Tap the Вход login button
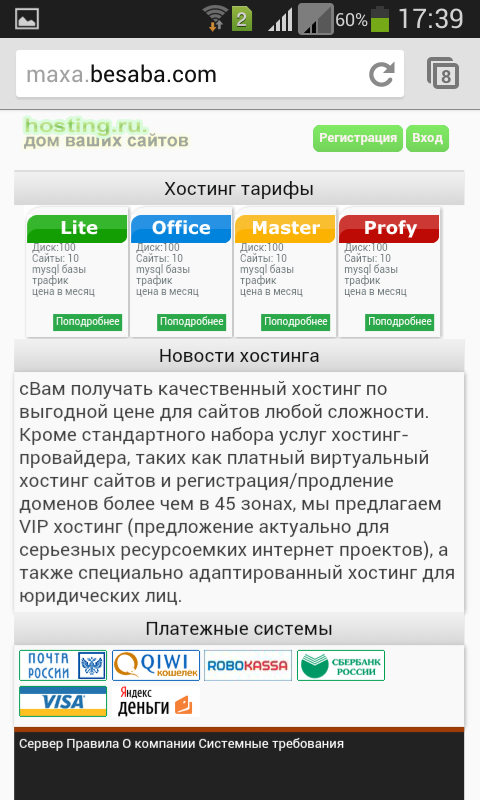This screenshot has width=480, height=800. pos(427,138)
